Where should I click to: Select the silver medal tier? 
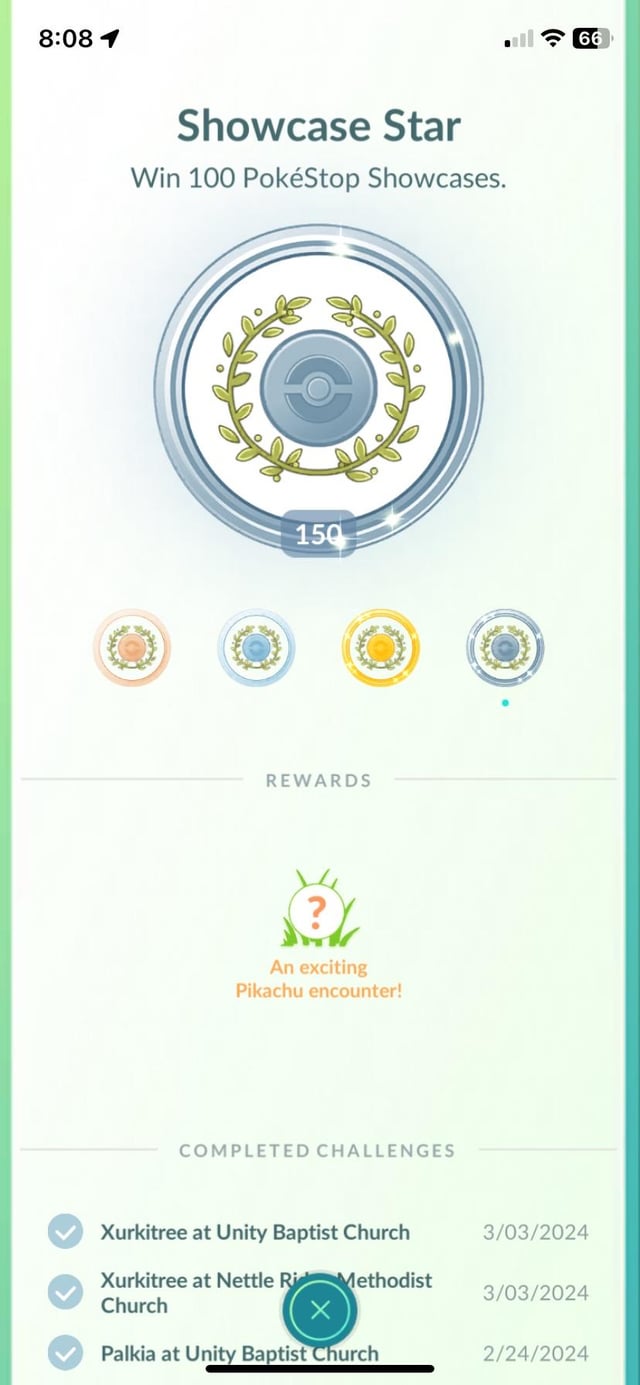click(x=256, y=648)
